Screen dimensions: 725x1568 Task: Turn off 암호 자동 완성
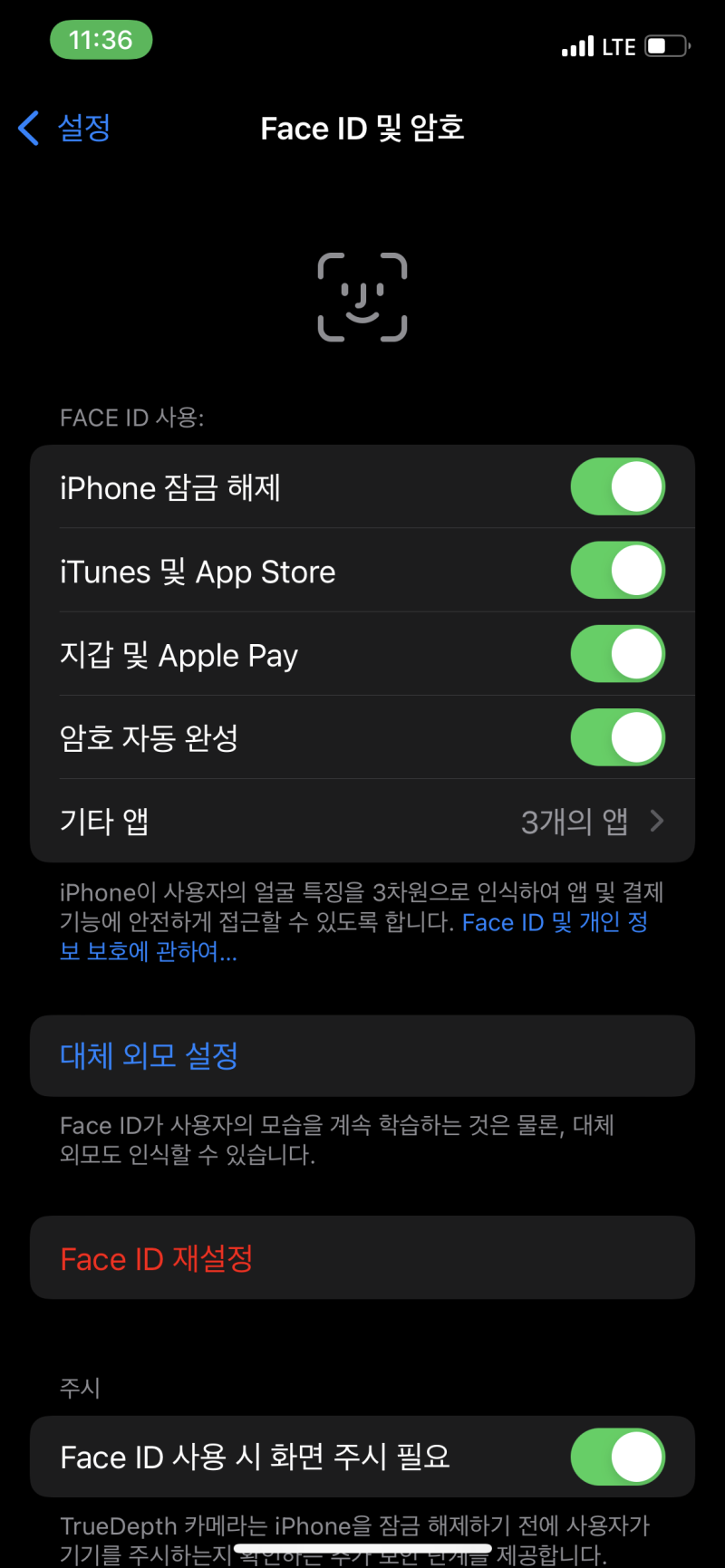point(617,737)
